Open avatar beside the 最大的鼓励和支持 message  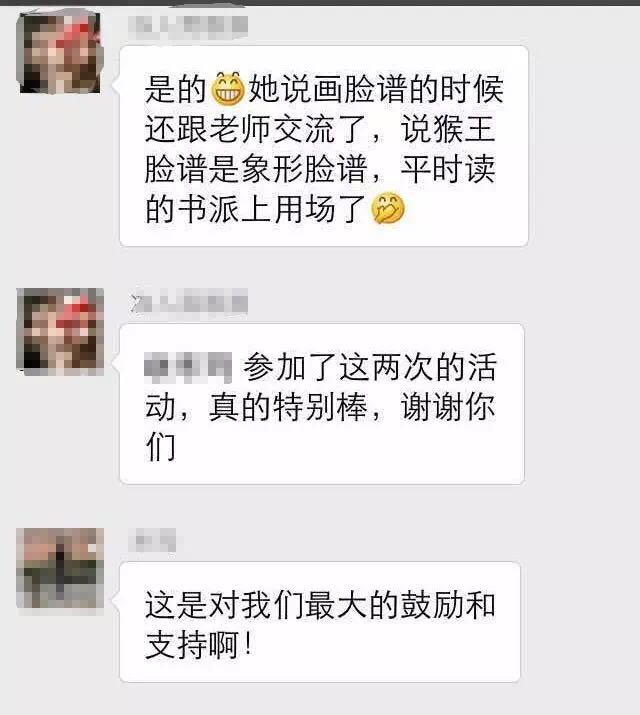(x=62, y=568)
